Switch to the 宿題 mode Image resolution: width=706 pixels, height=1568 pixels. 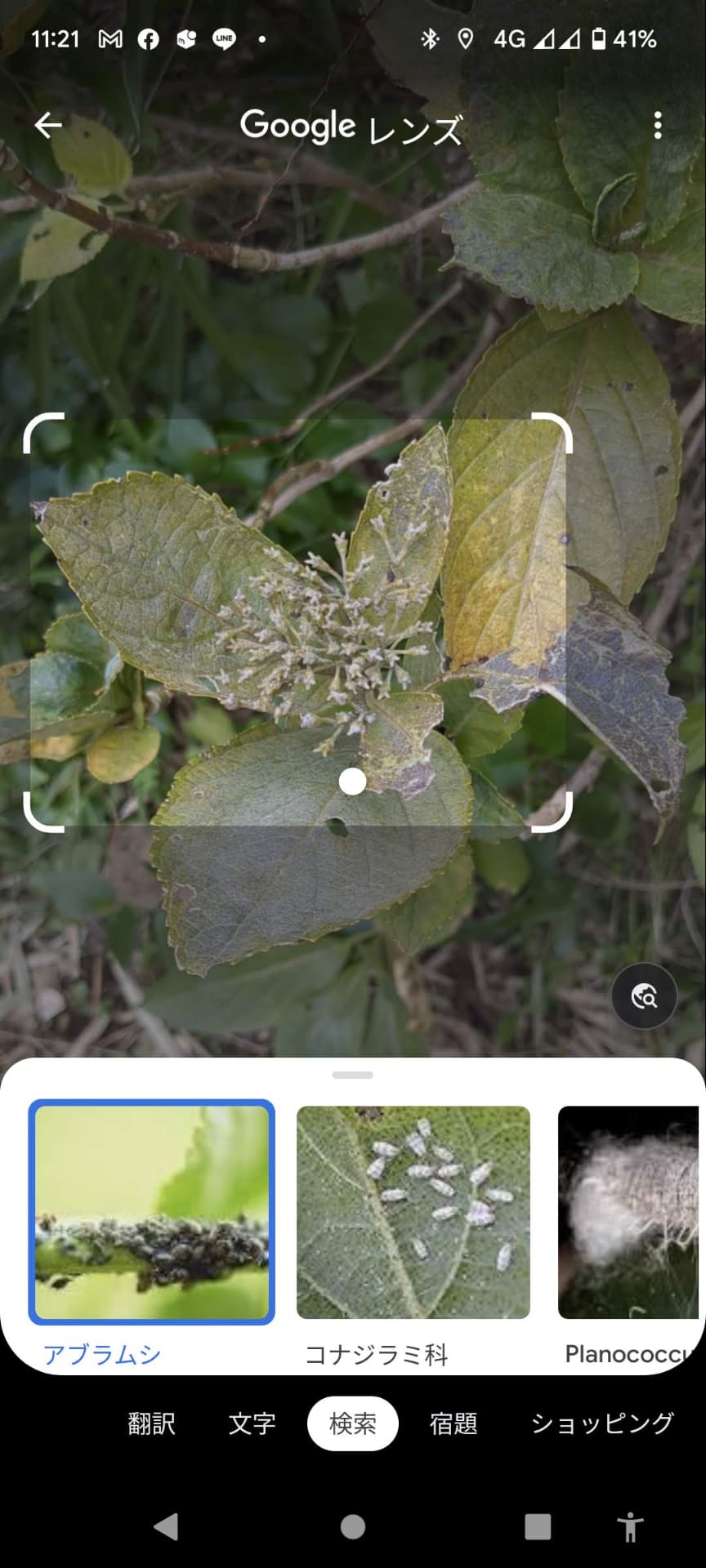click(x=453, y=1423)
